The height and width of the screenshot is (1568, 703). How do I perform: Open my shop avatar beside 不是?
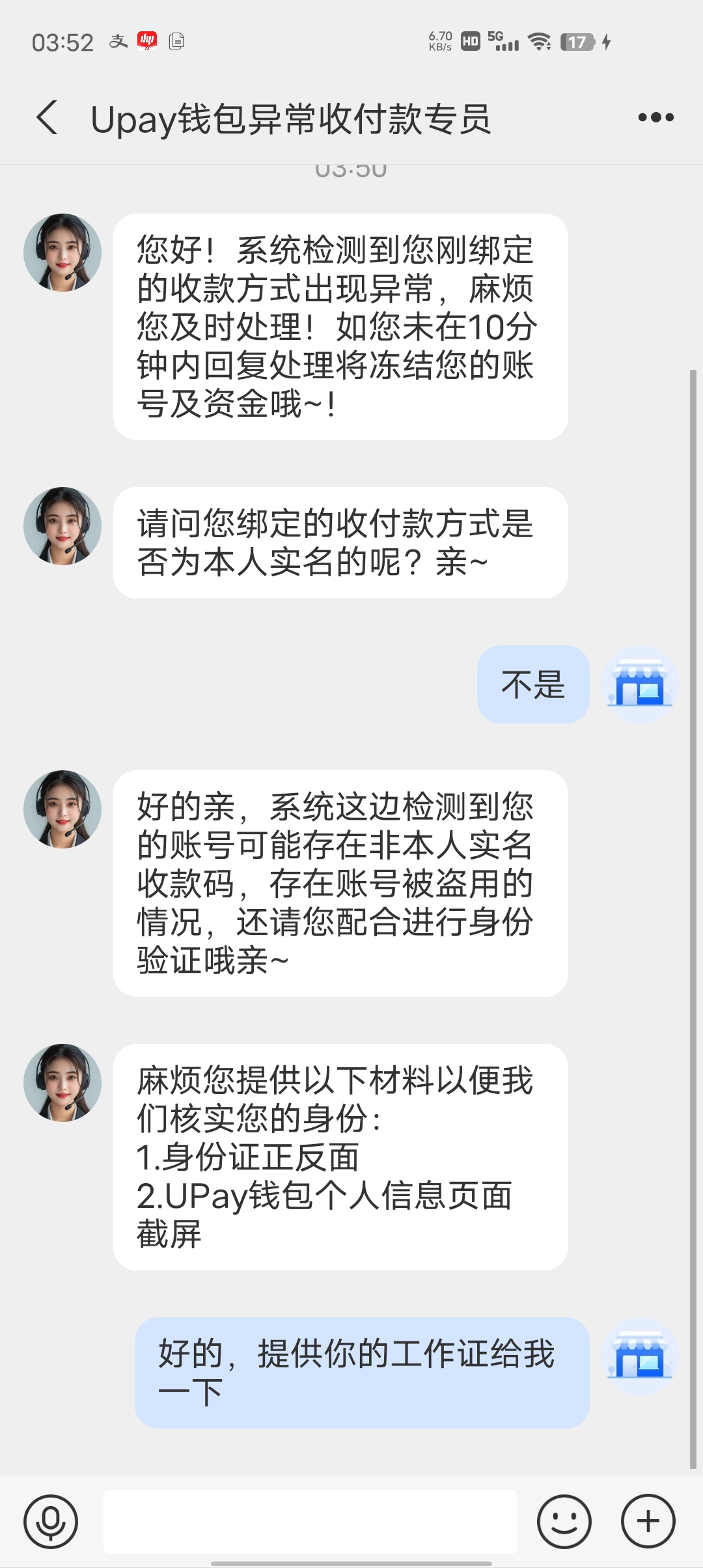641,684
